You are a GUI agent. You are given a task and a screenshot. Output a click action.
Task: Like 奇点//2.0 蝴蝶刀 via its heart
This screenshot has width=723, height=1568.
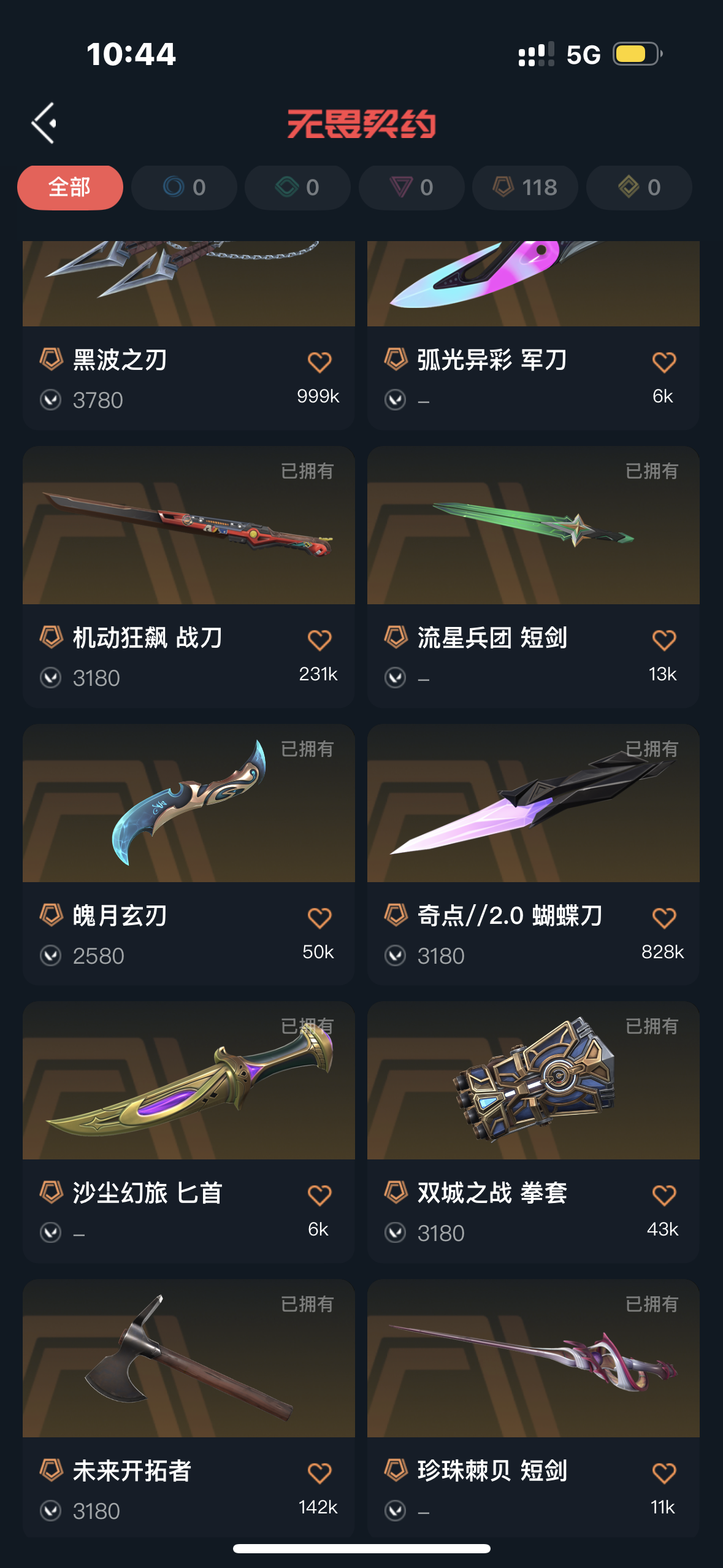[x=664, y=918]
